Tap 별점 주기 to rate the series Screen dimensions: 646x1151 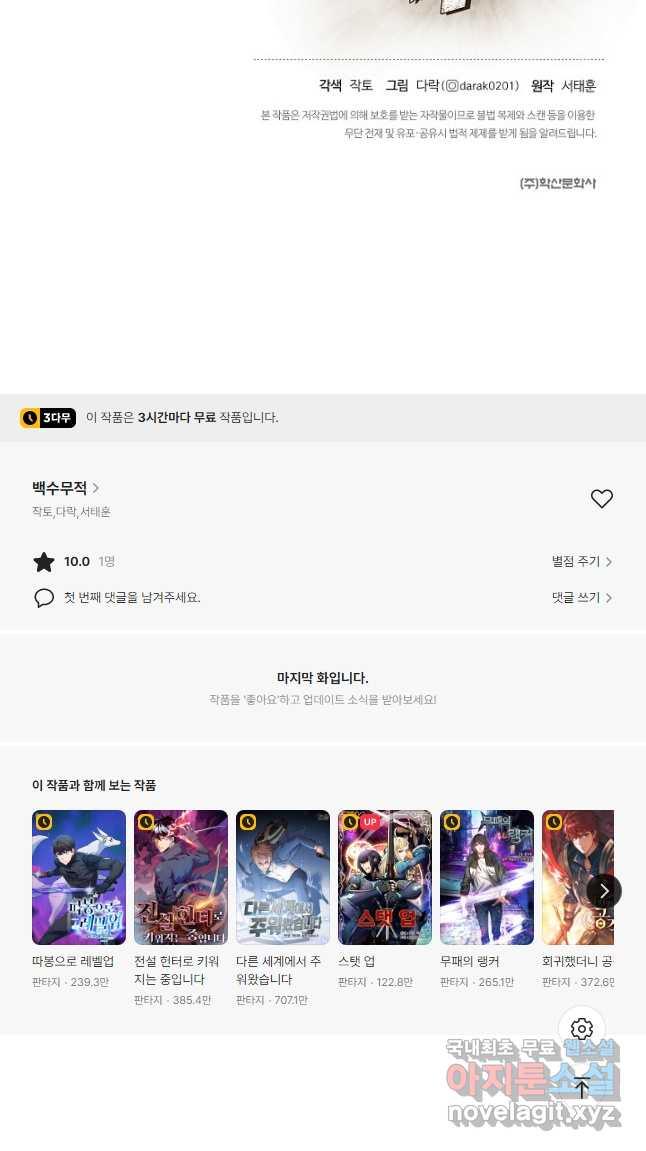tap(581, 562)
